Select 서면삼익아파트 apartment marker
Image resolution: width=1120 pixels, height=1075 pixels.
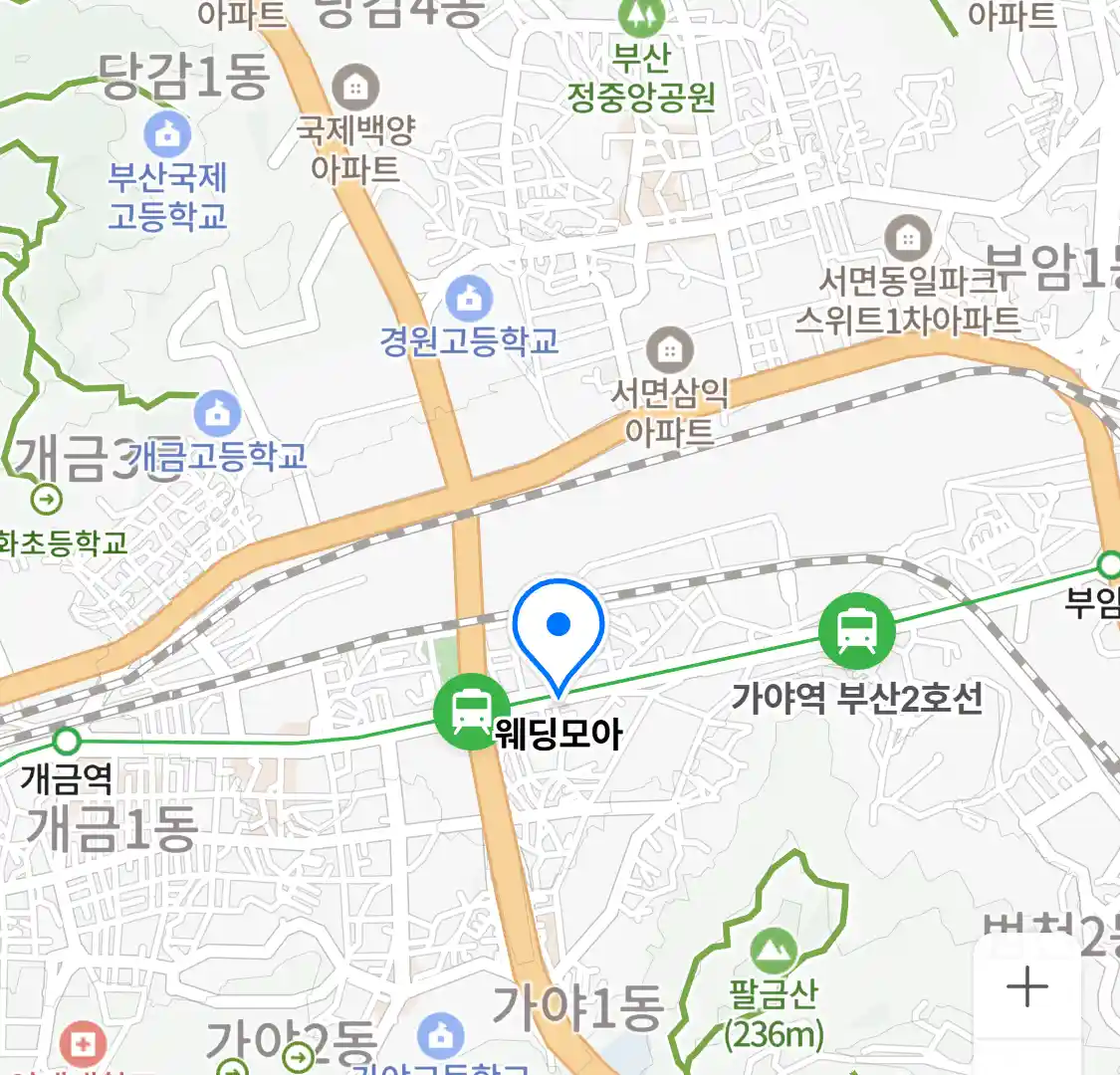tap(669, 350)
